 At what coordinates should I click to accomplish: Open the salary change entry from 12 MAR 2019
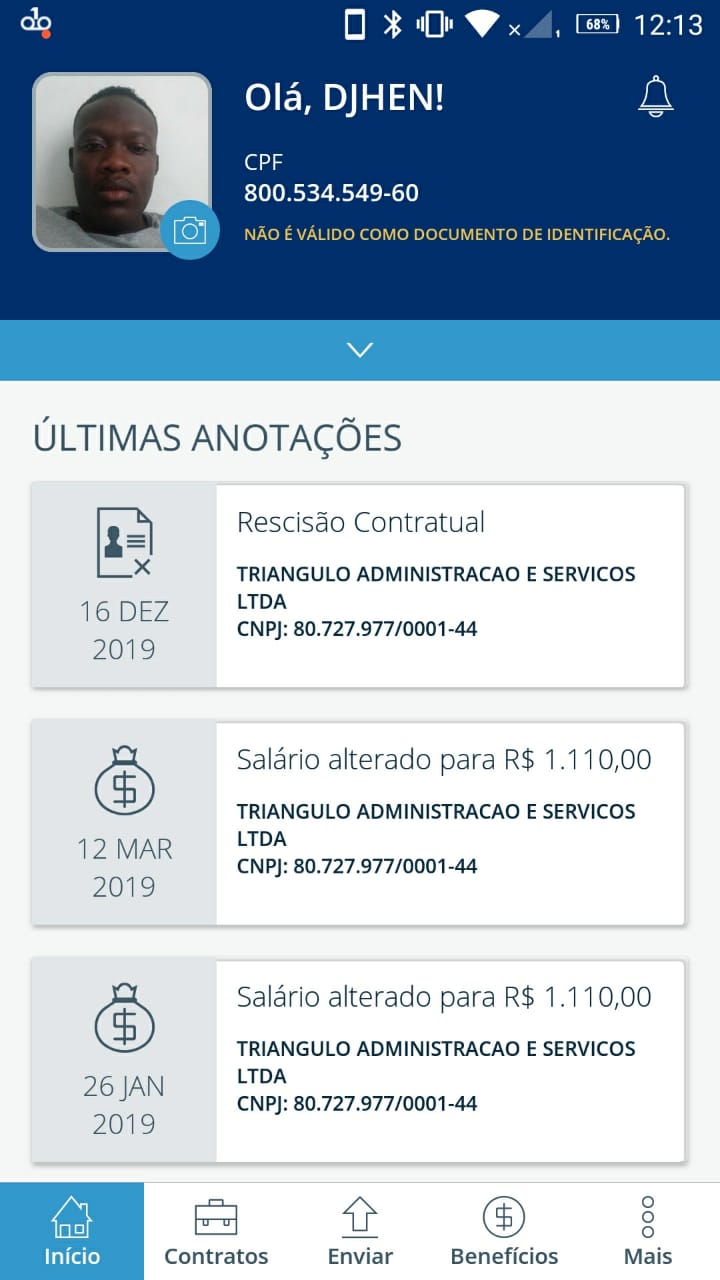358,823
